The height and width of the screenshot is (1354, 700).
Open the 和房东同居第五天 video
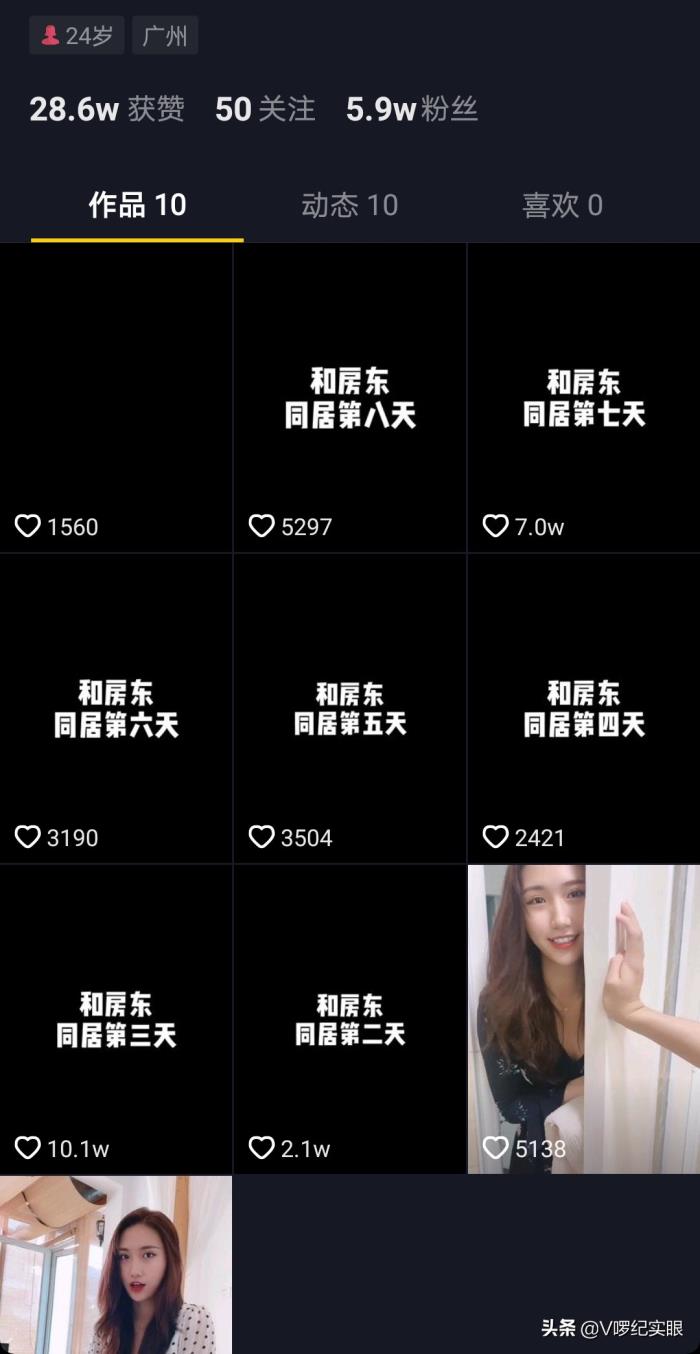[x=349, y=708]
